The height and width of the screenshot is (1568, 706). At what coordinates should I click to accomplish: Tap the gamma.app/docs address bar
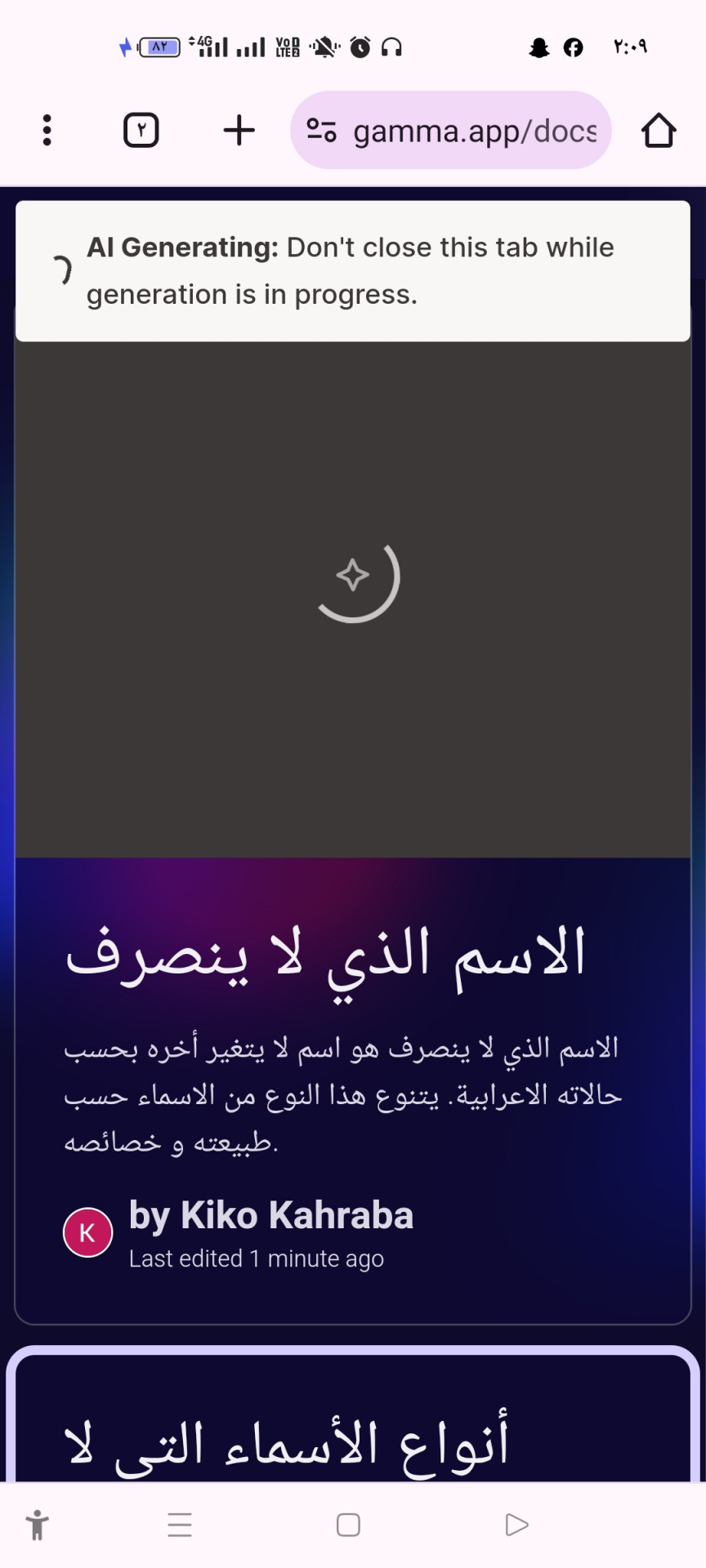(474, 131)
